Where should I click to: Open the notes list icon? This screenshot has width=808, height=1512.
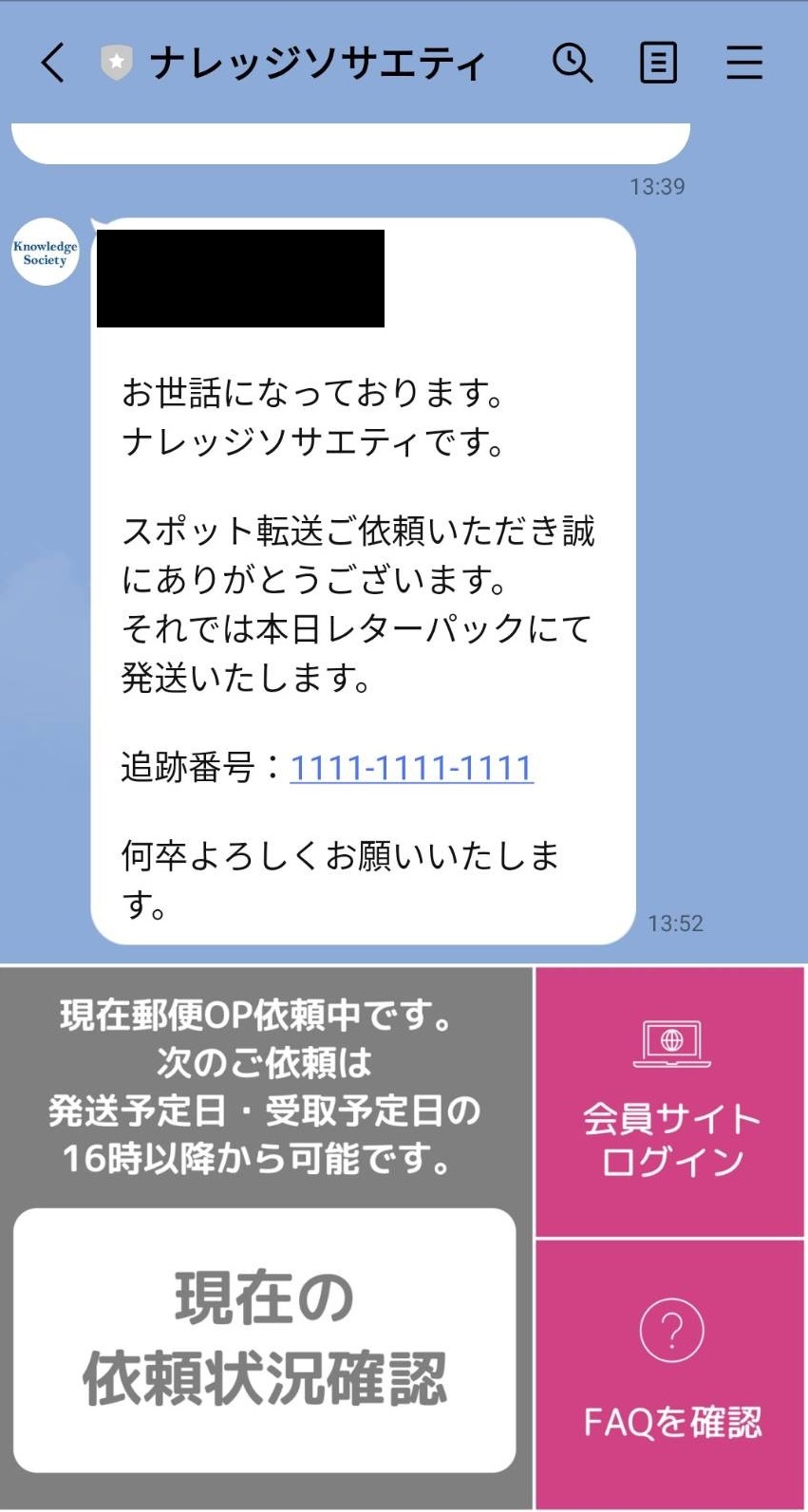click(658, 63)
